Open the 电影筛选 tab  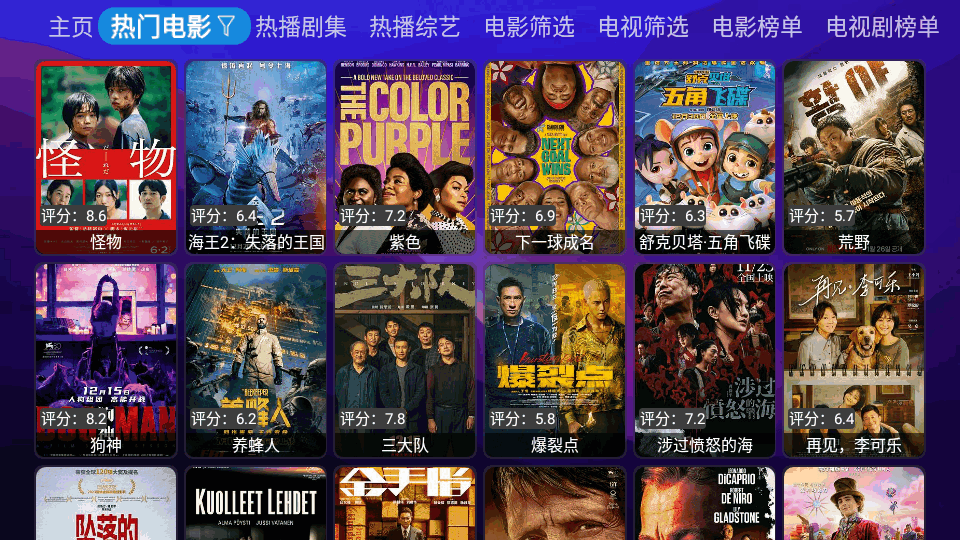tap(529, 27)
